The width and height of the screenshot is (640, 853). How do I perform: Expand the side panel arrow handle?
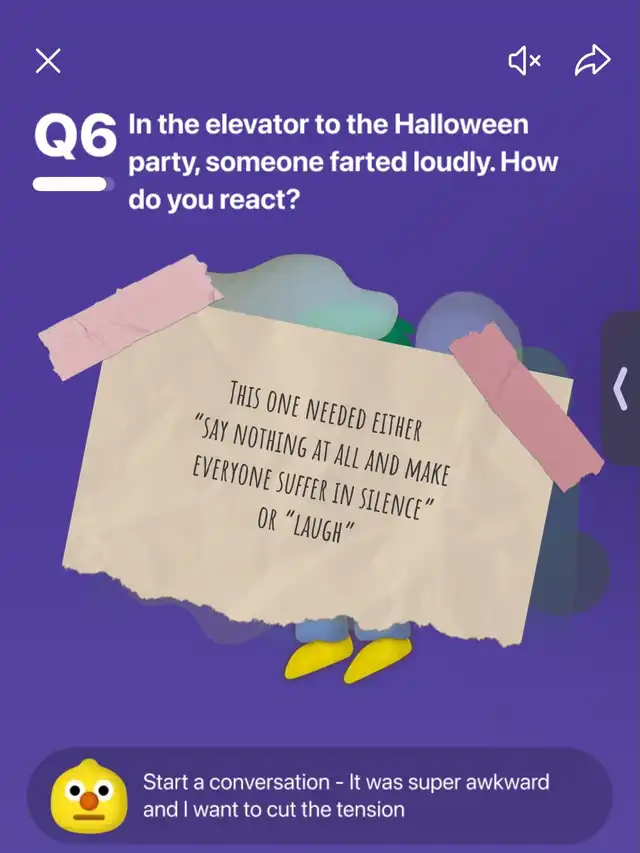[x=621, y=388]
